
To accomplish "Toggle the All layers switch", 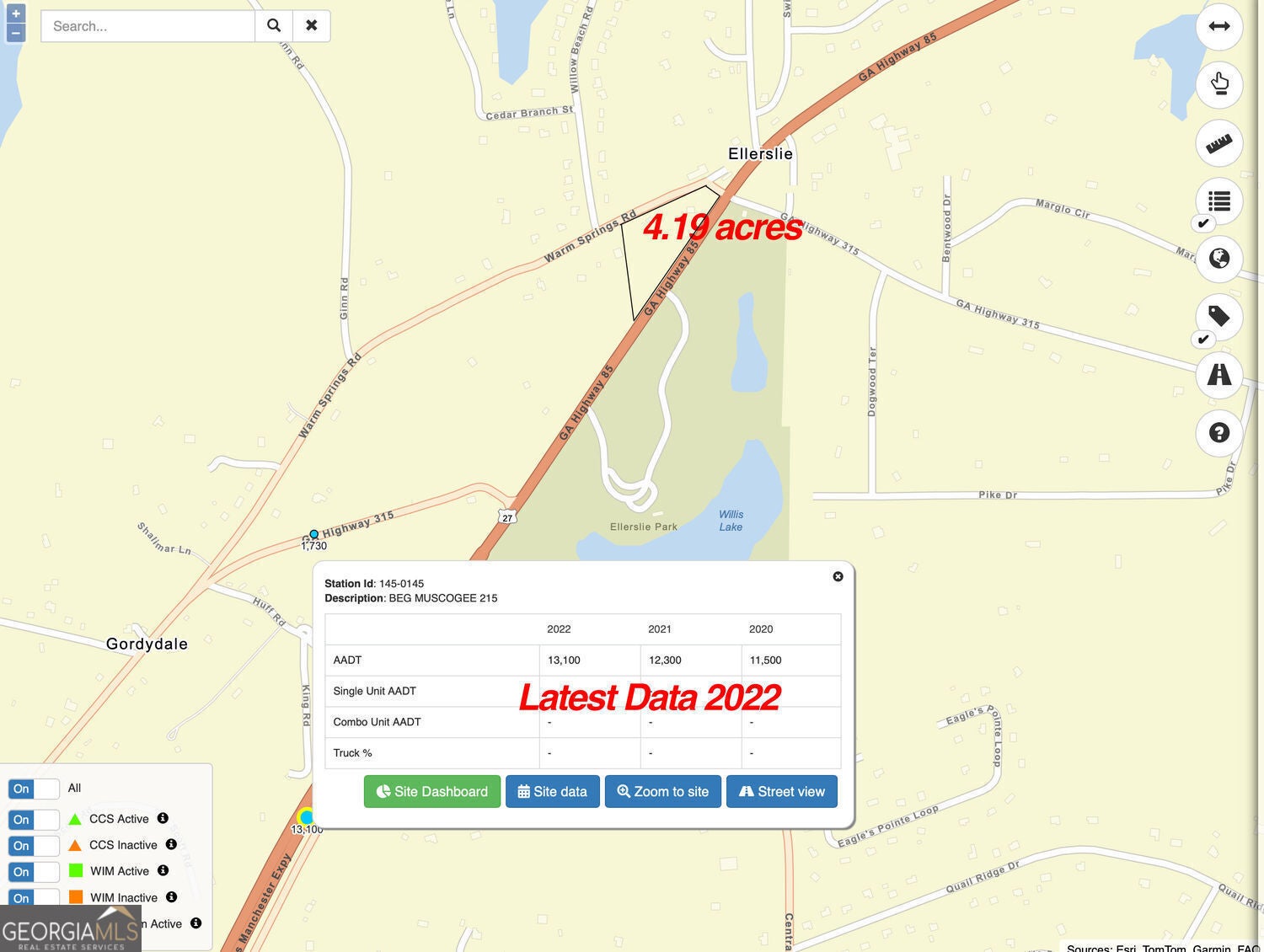I will [33, 789].
